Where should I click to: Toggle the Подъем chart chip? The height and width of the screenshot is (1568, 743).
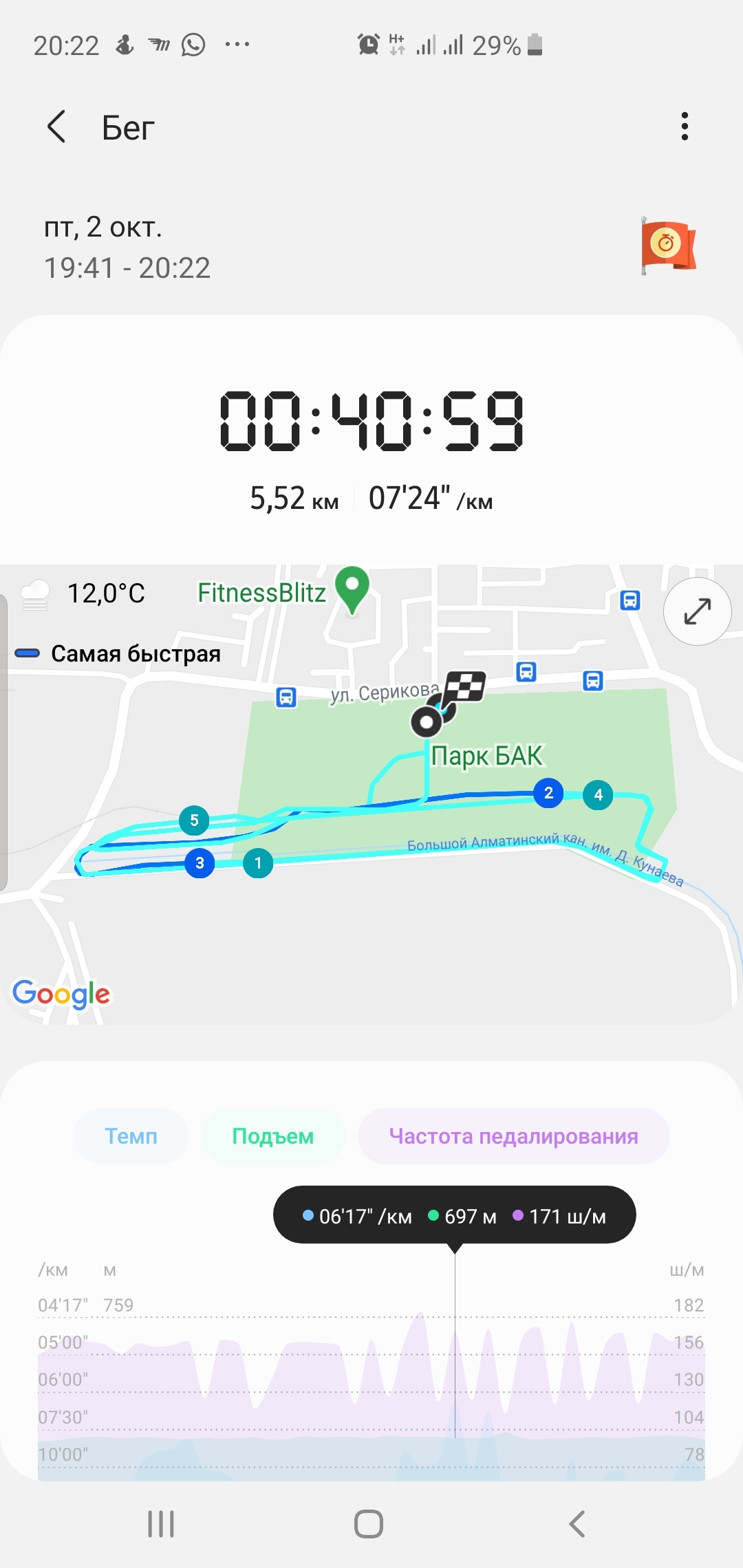[x=272, y=1136]
